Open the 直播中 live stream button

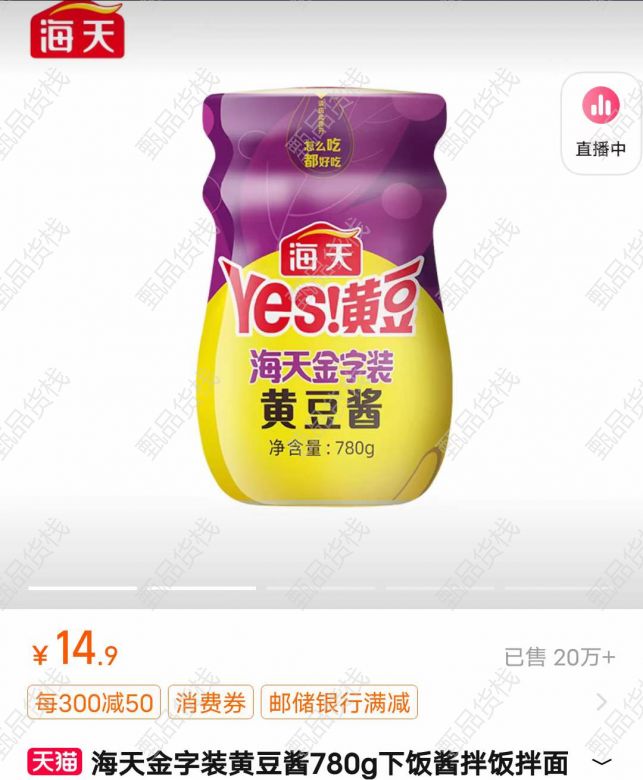[x=600, y=121]
